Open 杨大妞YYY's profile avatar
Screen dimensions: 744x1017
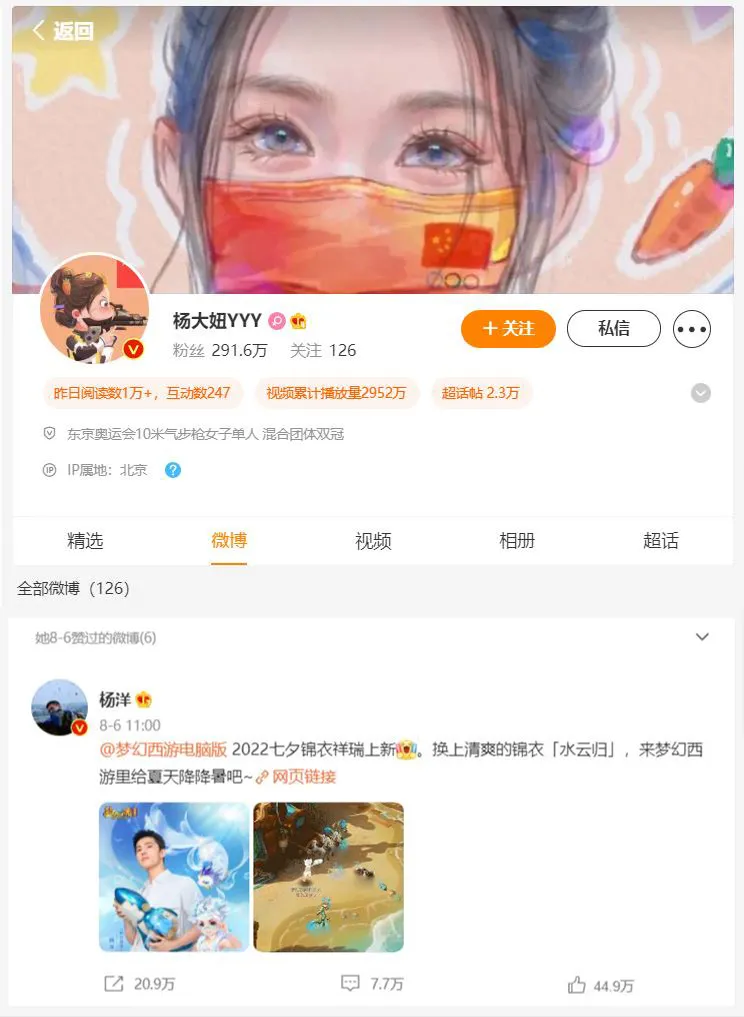click(94, 309)
